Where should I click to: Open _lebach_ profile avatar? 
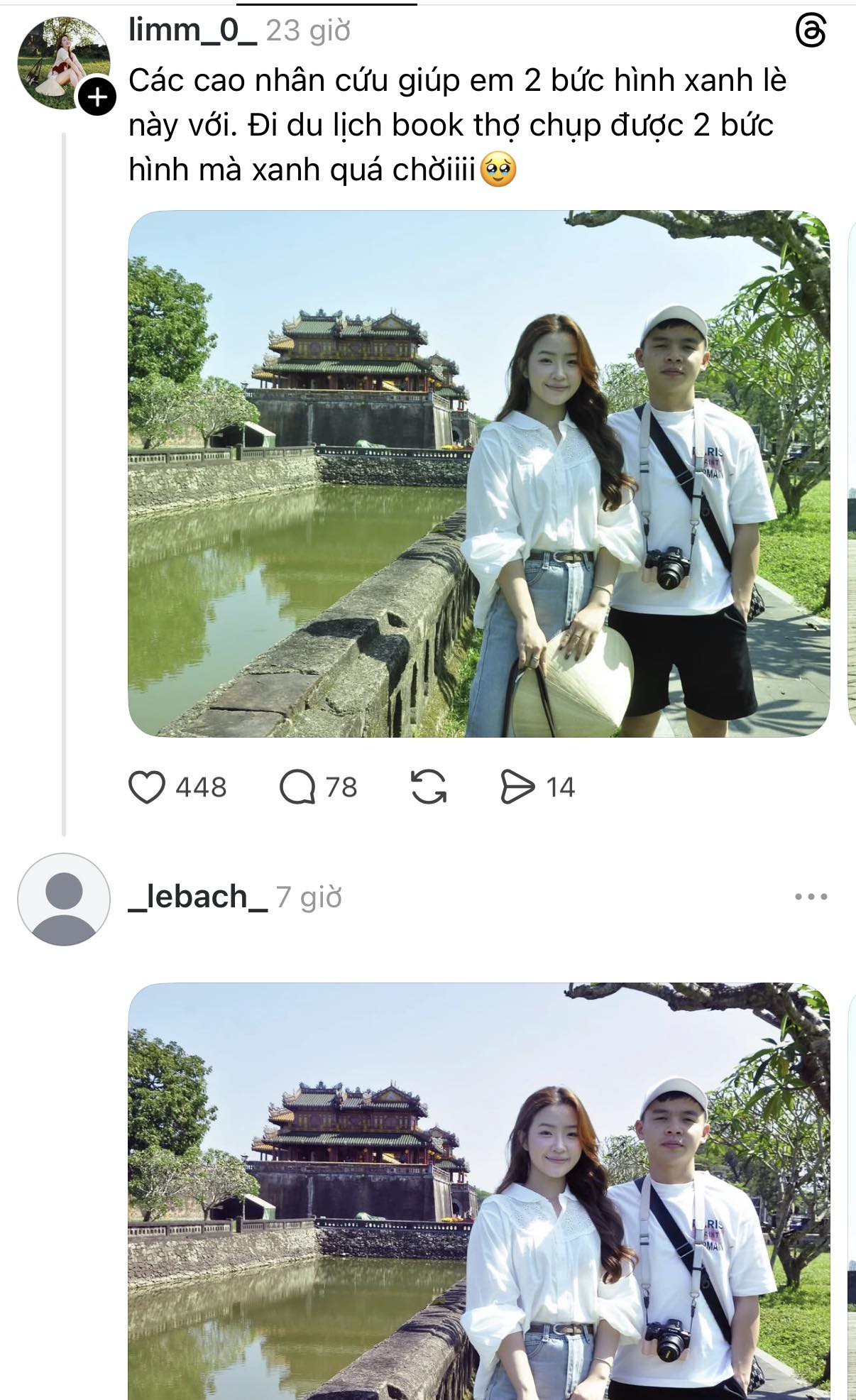64,899
